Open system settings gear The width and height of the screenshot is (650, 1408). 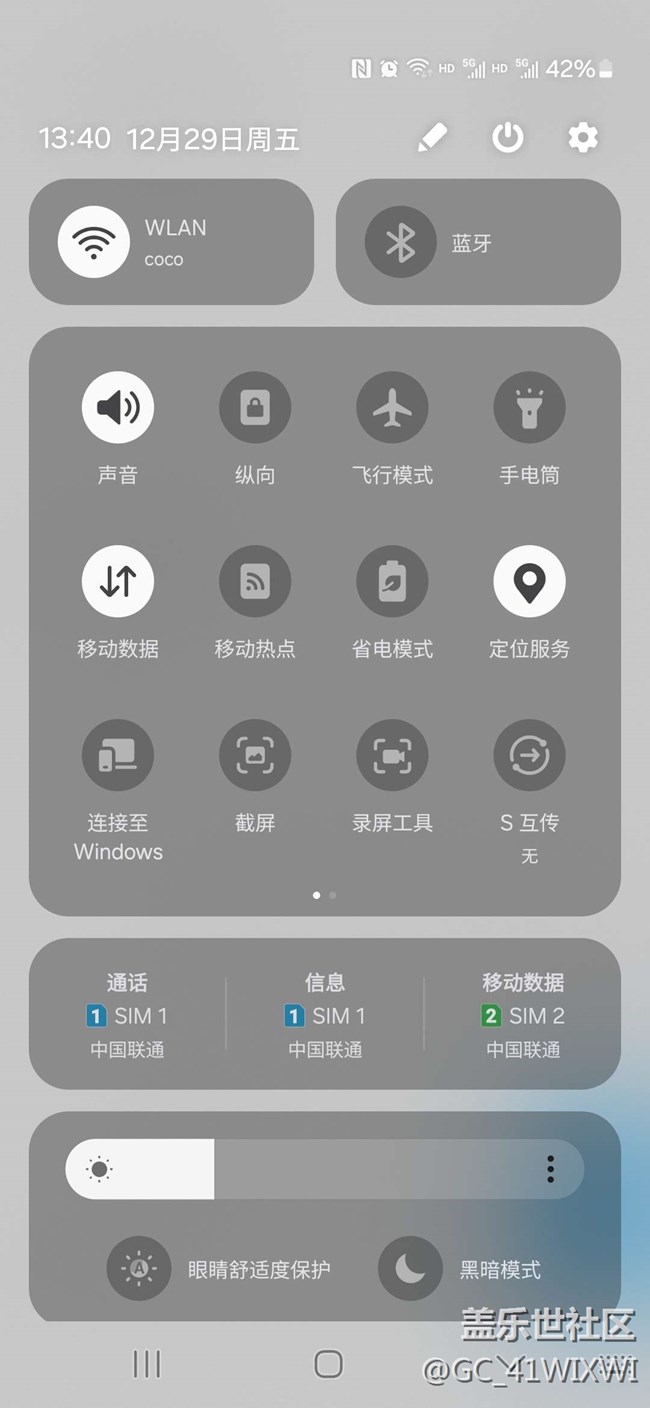click(x=583, y=138)
